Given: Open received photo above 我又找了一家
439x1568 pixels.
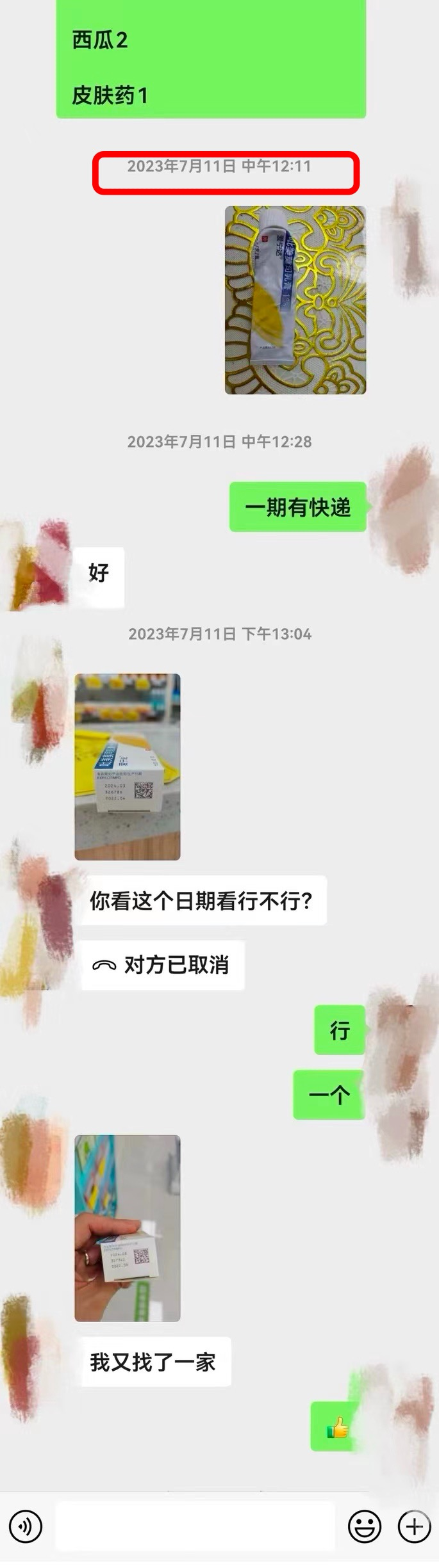Looking at the screenshot, I should (128, 1227).
